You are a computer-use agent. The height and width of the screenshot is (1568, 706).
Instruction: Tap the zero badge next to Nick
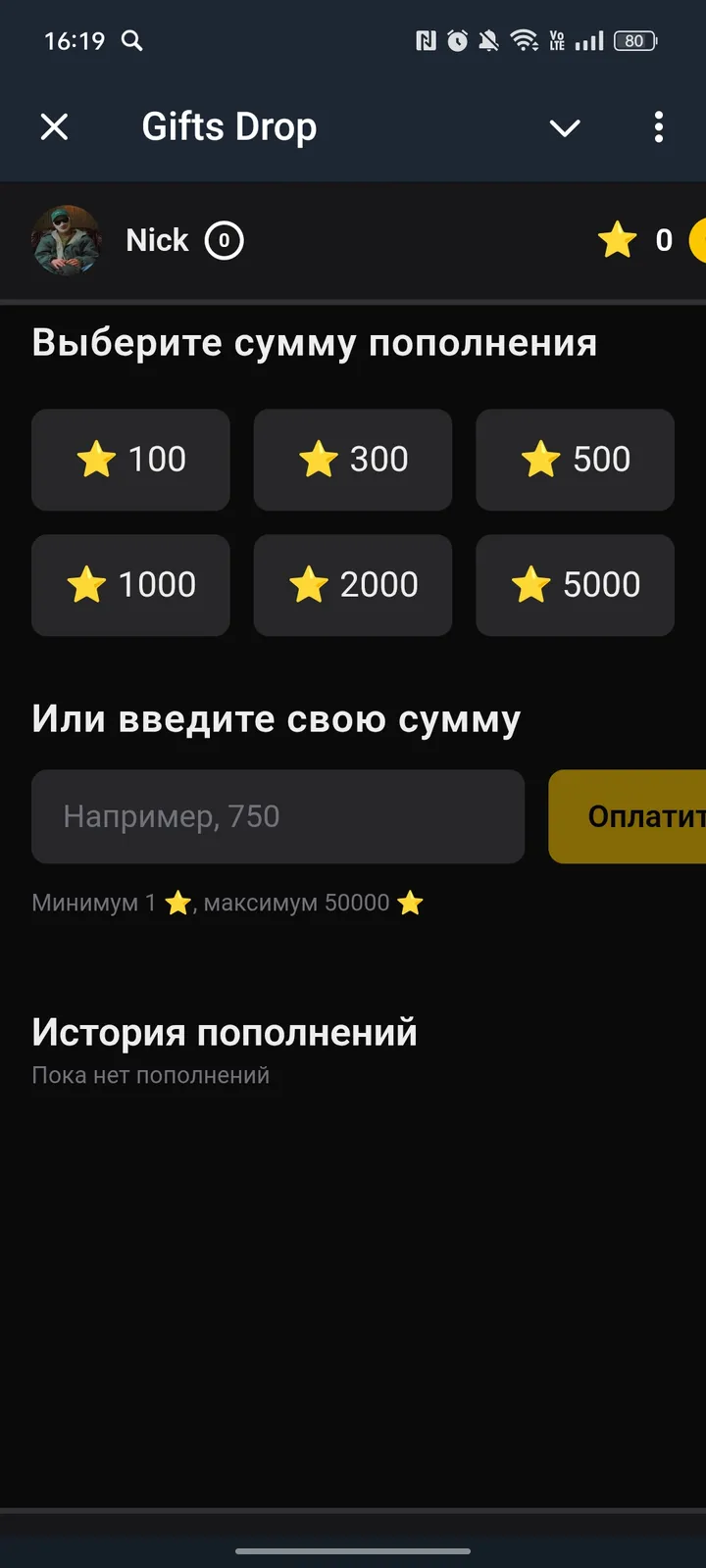click(x=224, y=240)
